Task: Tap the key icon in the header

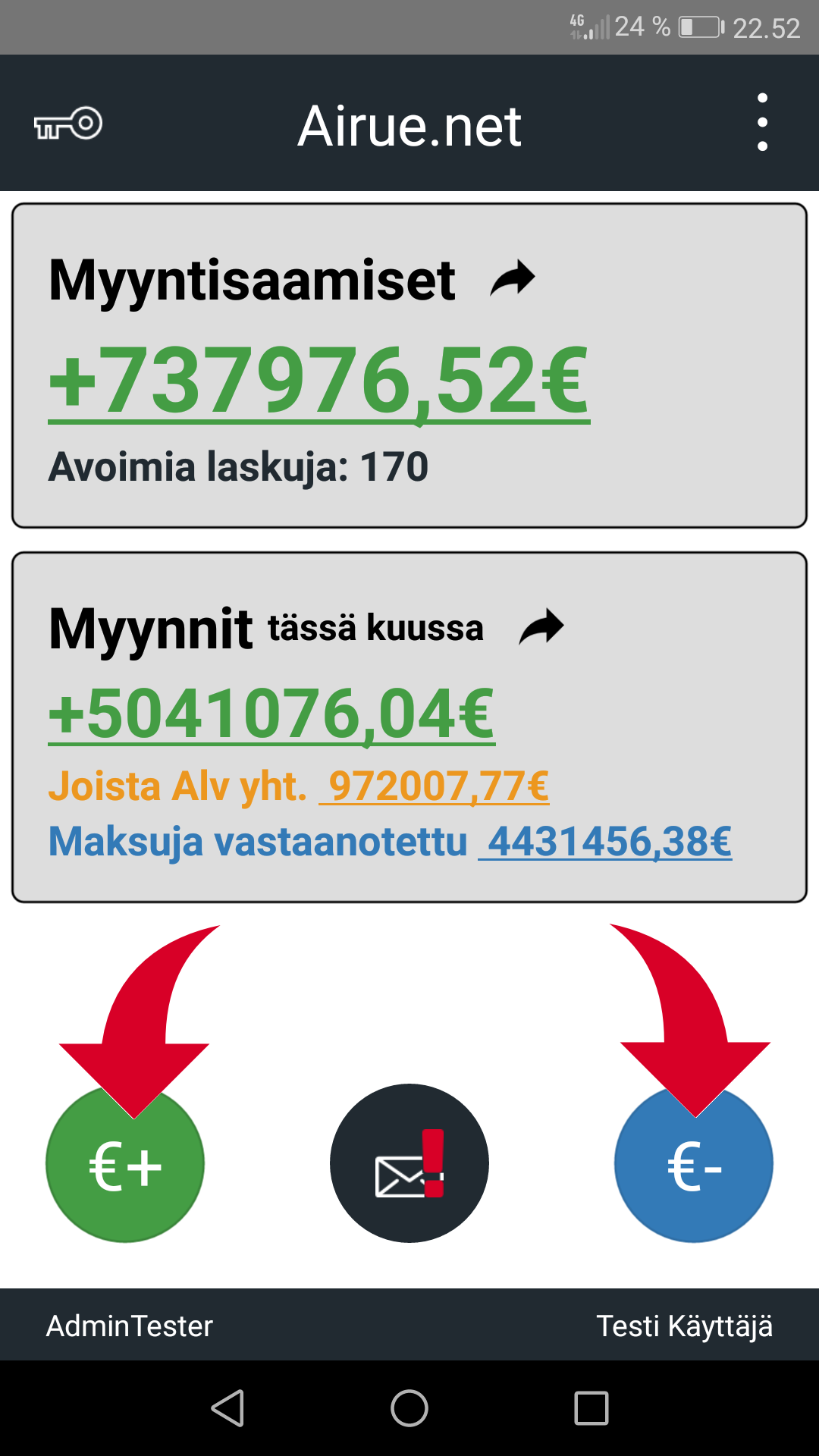Action: [68, 124]
